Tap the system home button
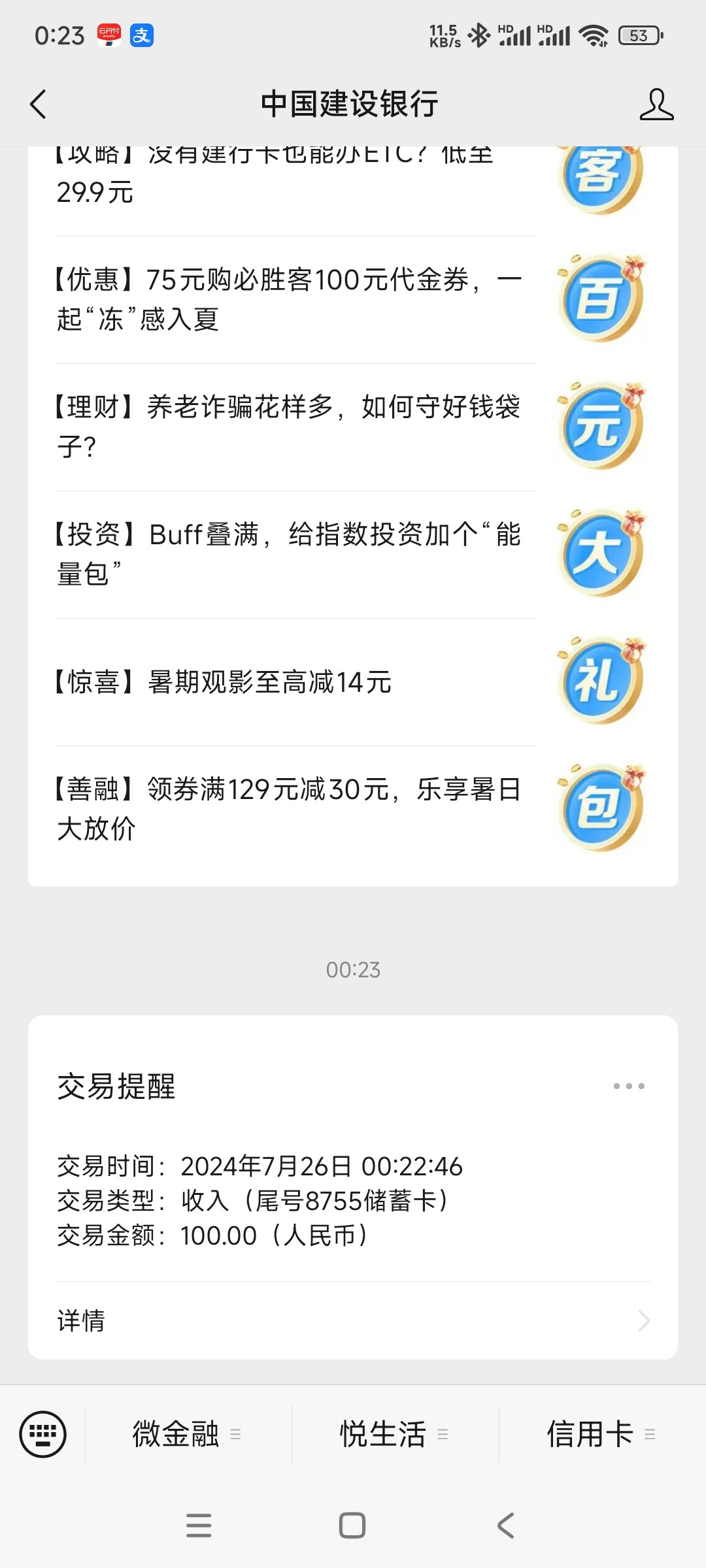 [352, 1526]
